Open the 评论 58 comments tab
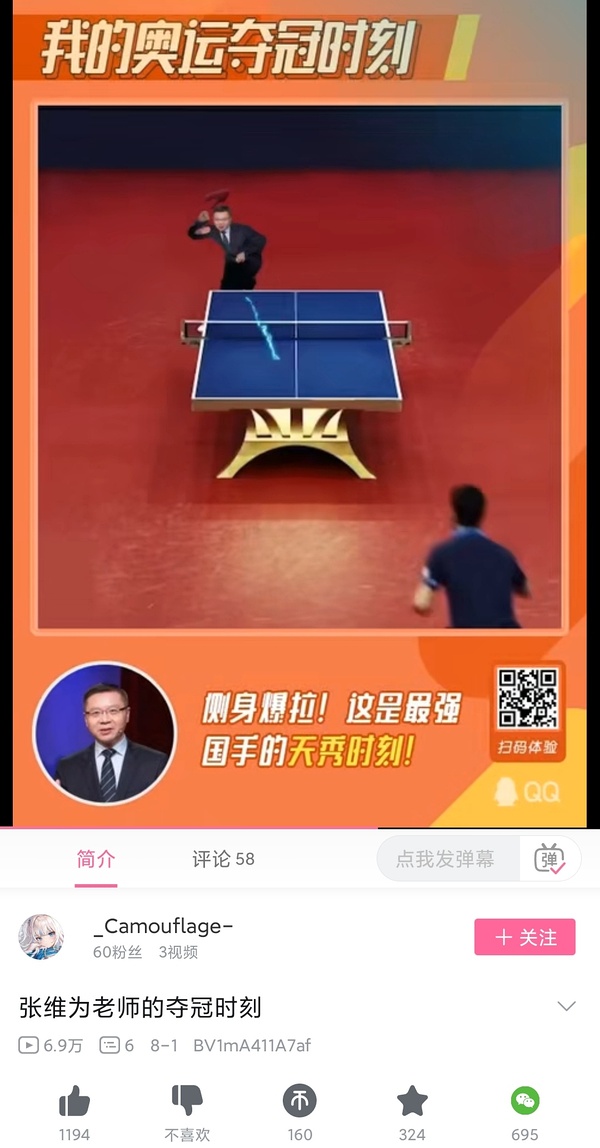The width and height of the screenshot is (600, 1148). (223, 859)
